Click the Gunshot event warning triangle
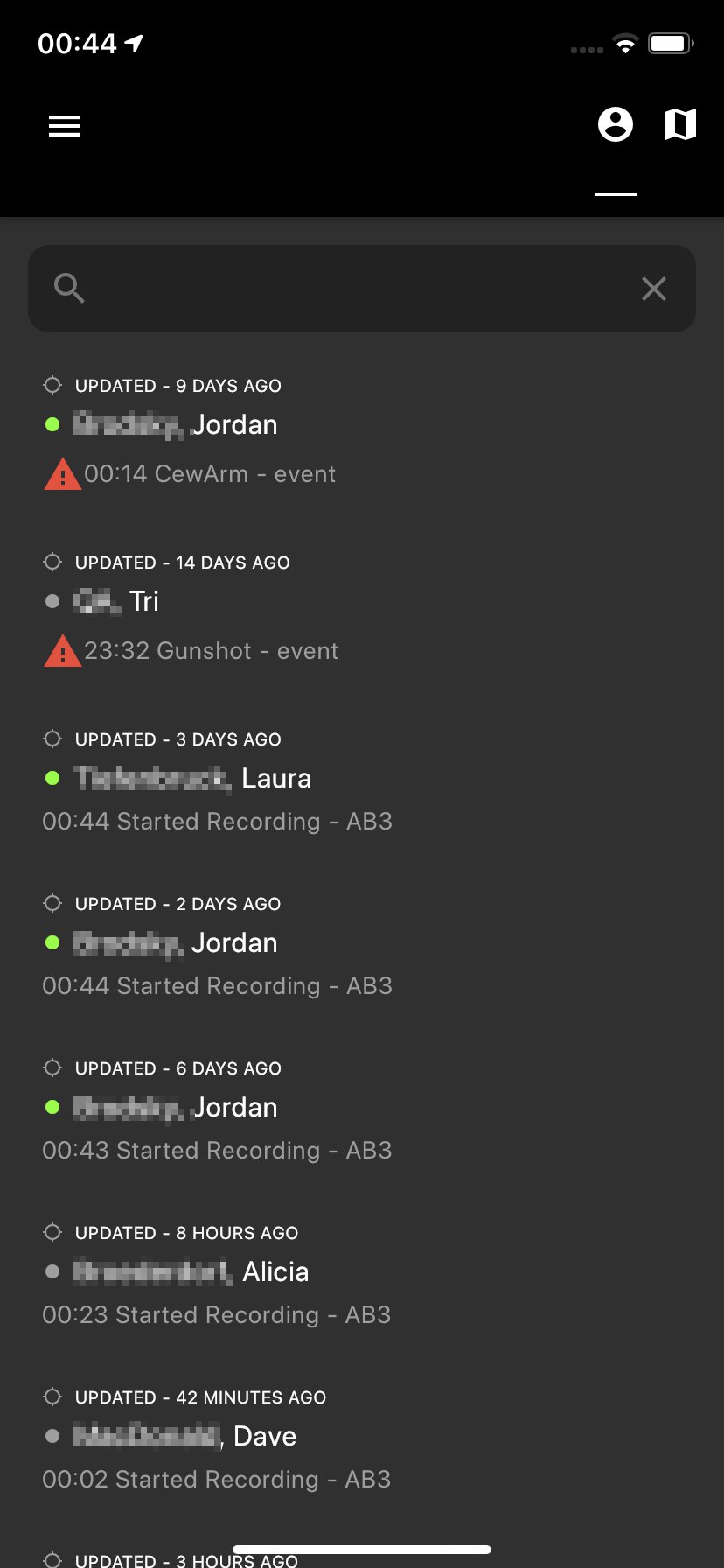724x1568 pixels. pyautogui.click(x=61, y=649)
